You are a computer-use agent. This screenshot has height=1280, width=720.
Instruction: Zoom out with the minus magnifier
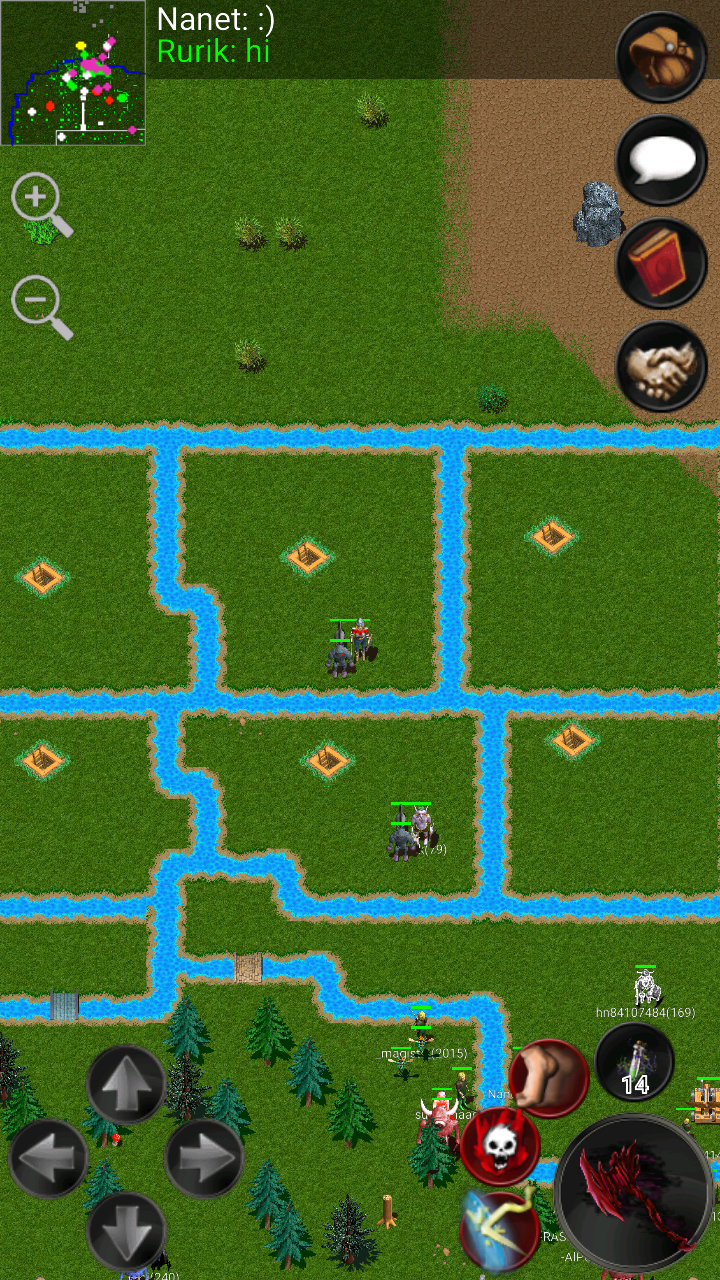[x=42, y=308]
